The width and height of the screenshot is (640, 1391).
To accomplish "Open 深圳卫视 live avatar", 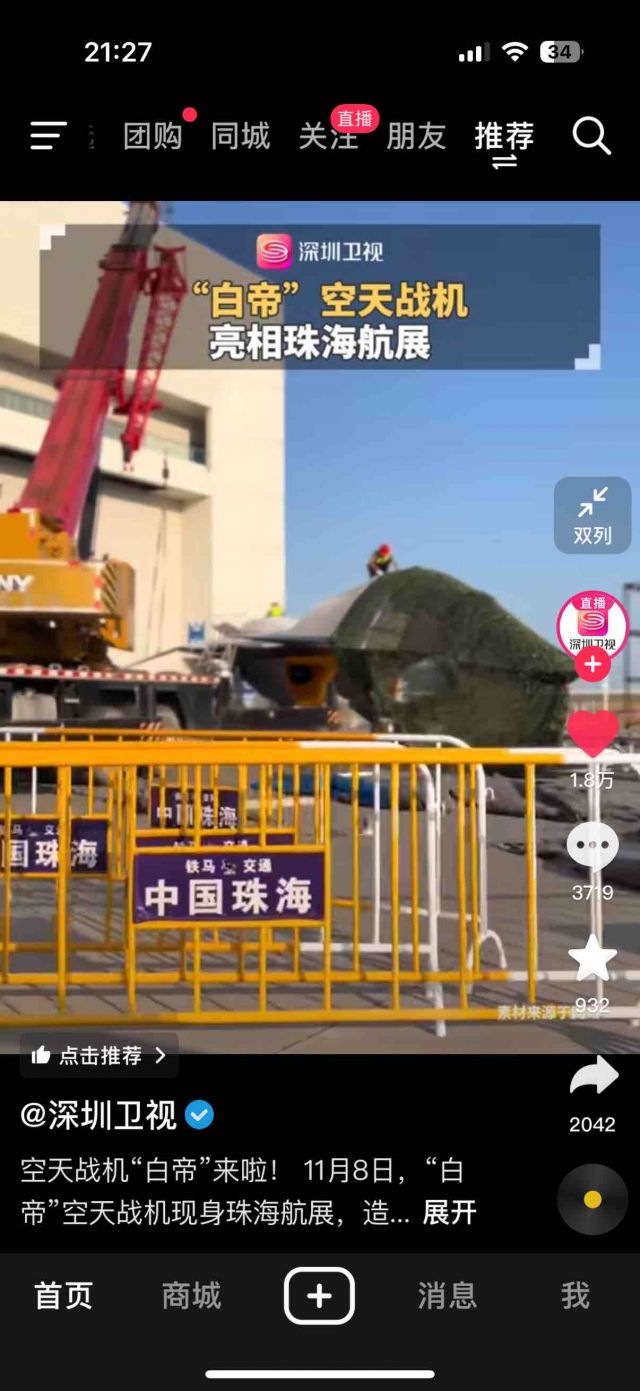I will tap(592, 624).
